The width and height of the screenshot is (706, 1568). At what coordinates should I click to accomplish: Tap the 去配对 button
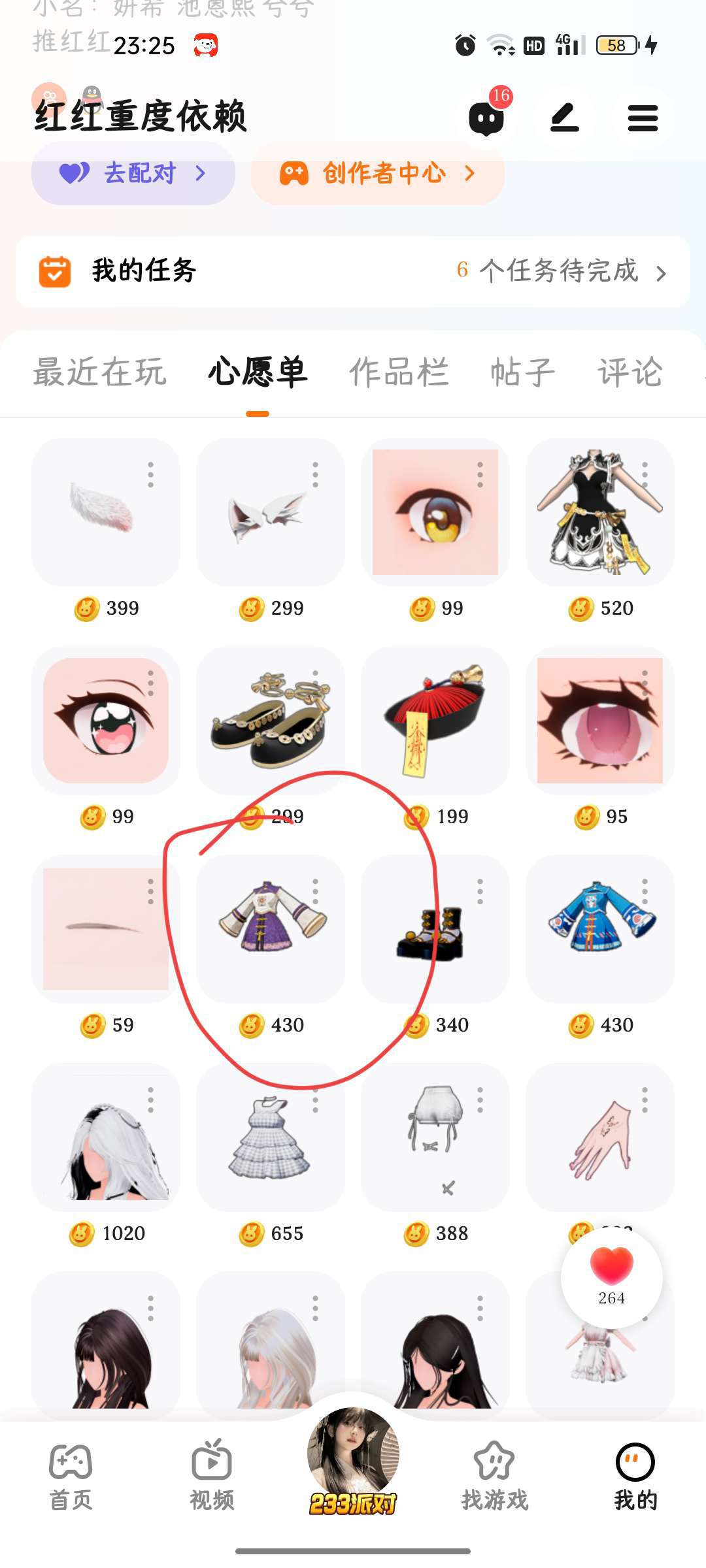pyautogui.click(x=133, y=174)
